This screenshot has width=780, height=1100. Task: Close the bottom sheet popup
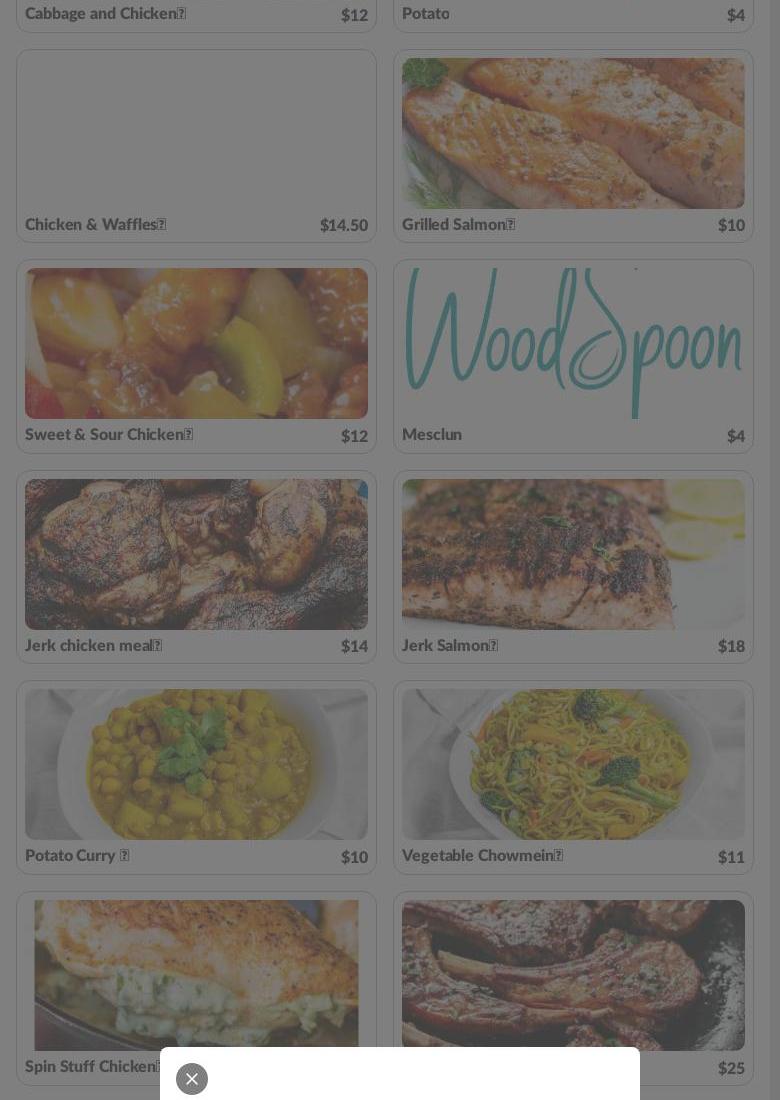click(x=192, y=1079)
